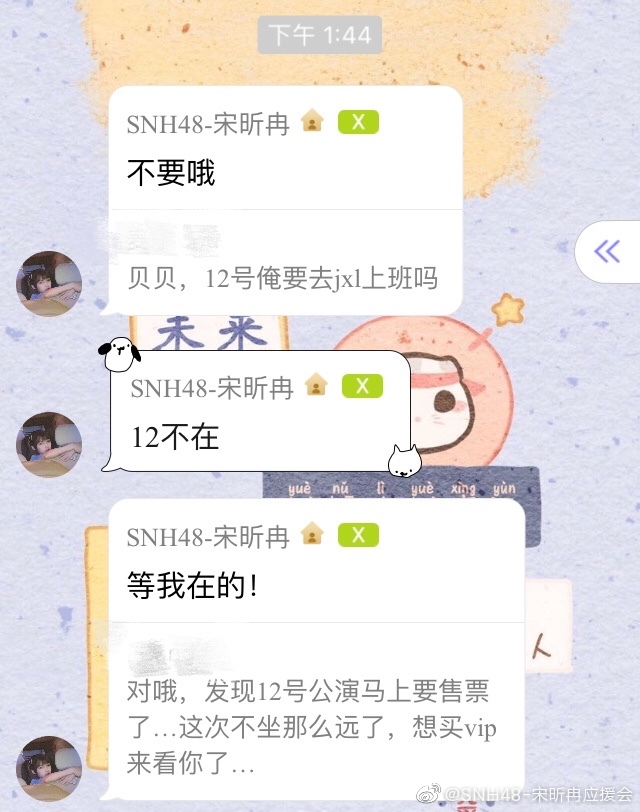Open sender avatar beside the "不要哦" message

[49, 283]
